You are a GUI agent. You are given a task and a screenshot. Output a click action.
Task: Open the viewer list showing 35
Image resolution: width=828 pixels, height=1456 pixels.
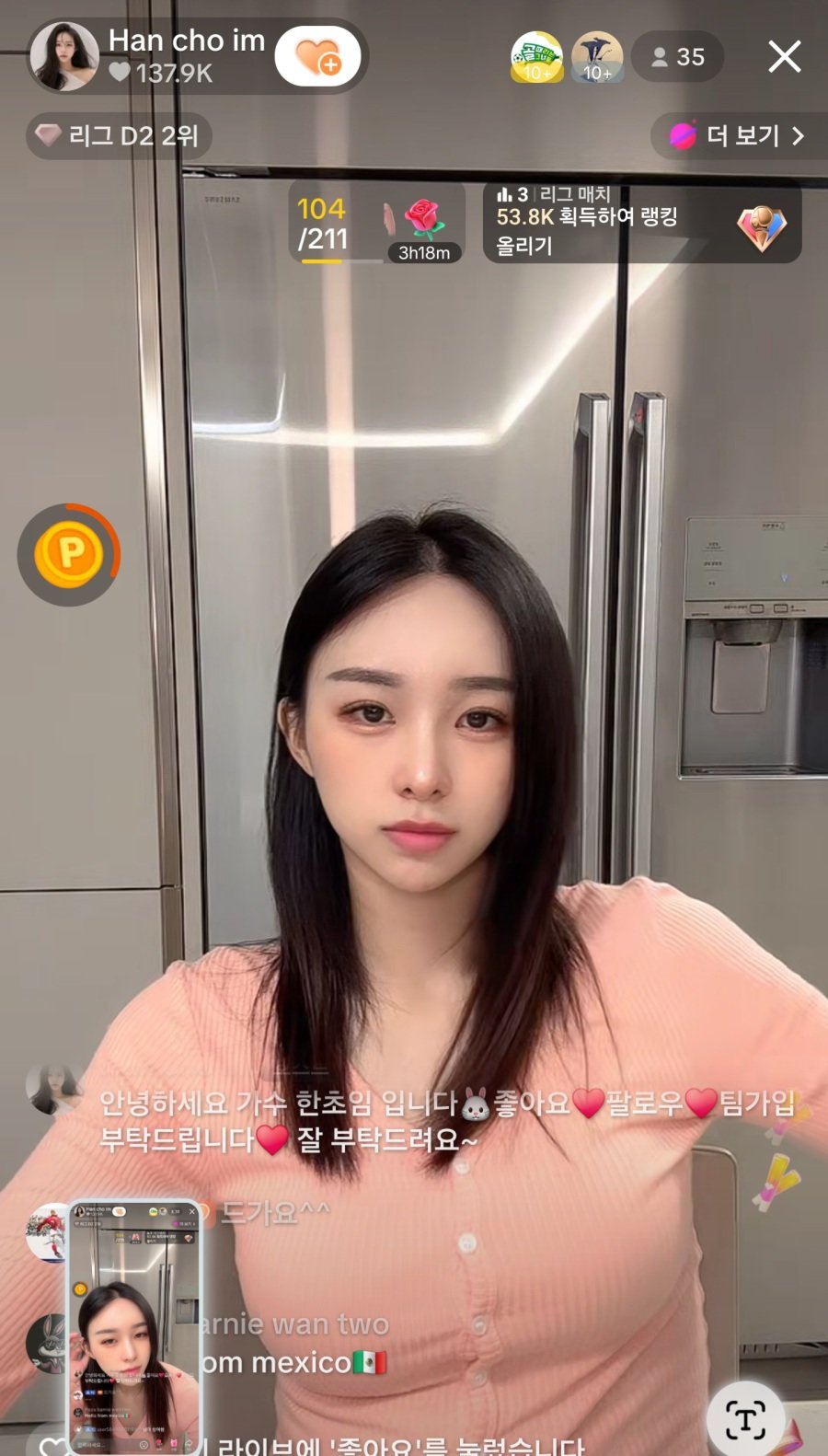pyautogui.click(x=678, y=57)
